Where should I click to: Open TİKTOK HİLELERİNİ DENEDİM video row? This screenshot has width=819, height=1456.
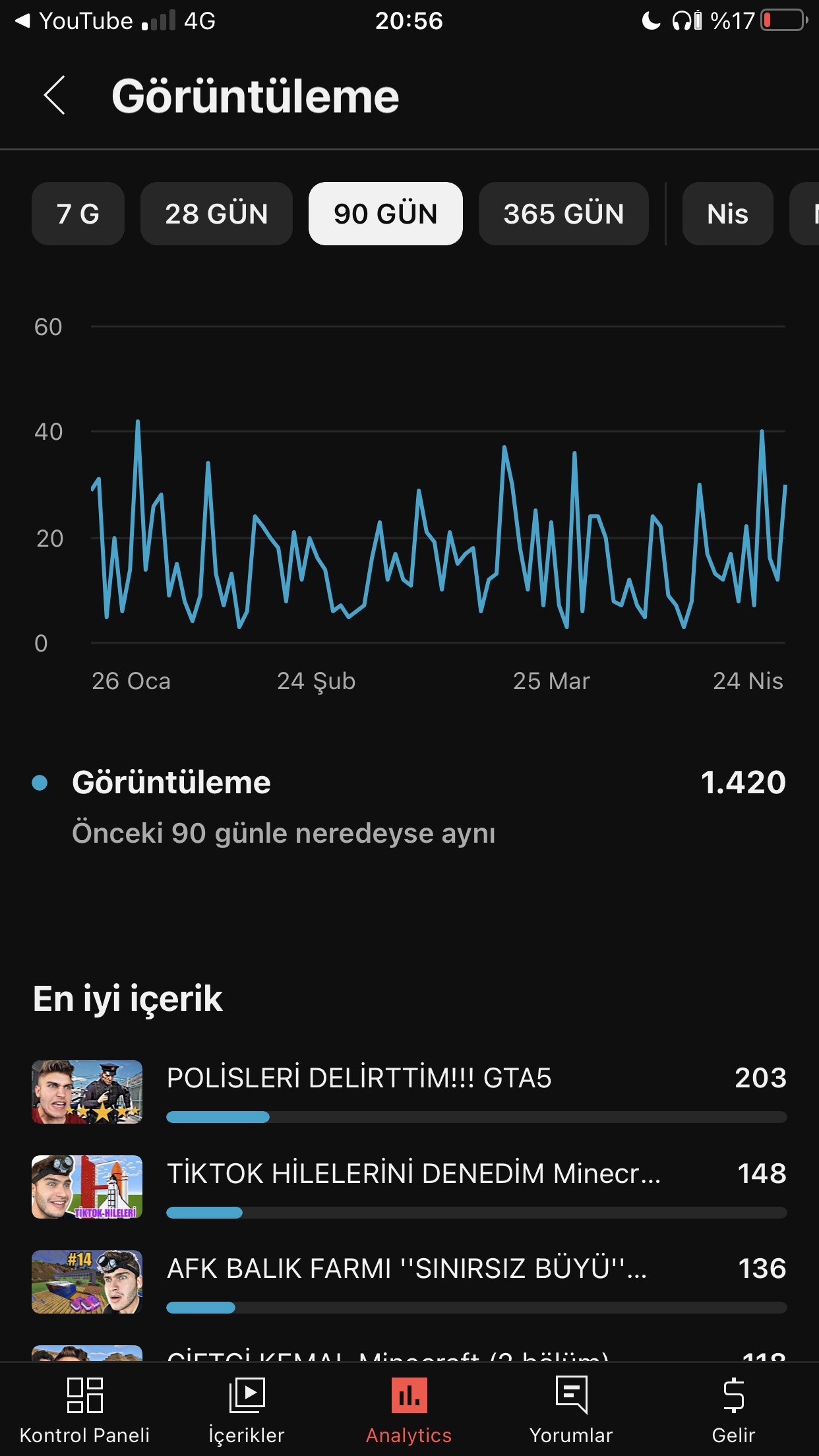tap(409, 1187)
